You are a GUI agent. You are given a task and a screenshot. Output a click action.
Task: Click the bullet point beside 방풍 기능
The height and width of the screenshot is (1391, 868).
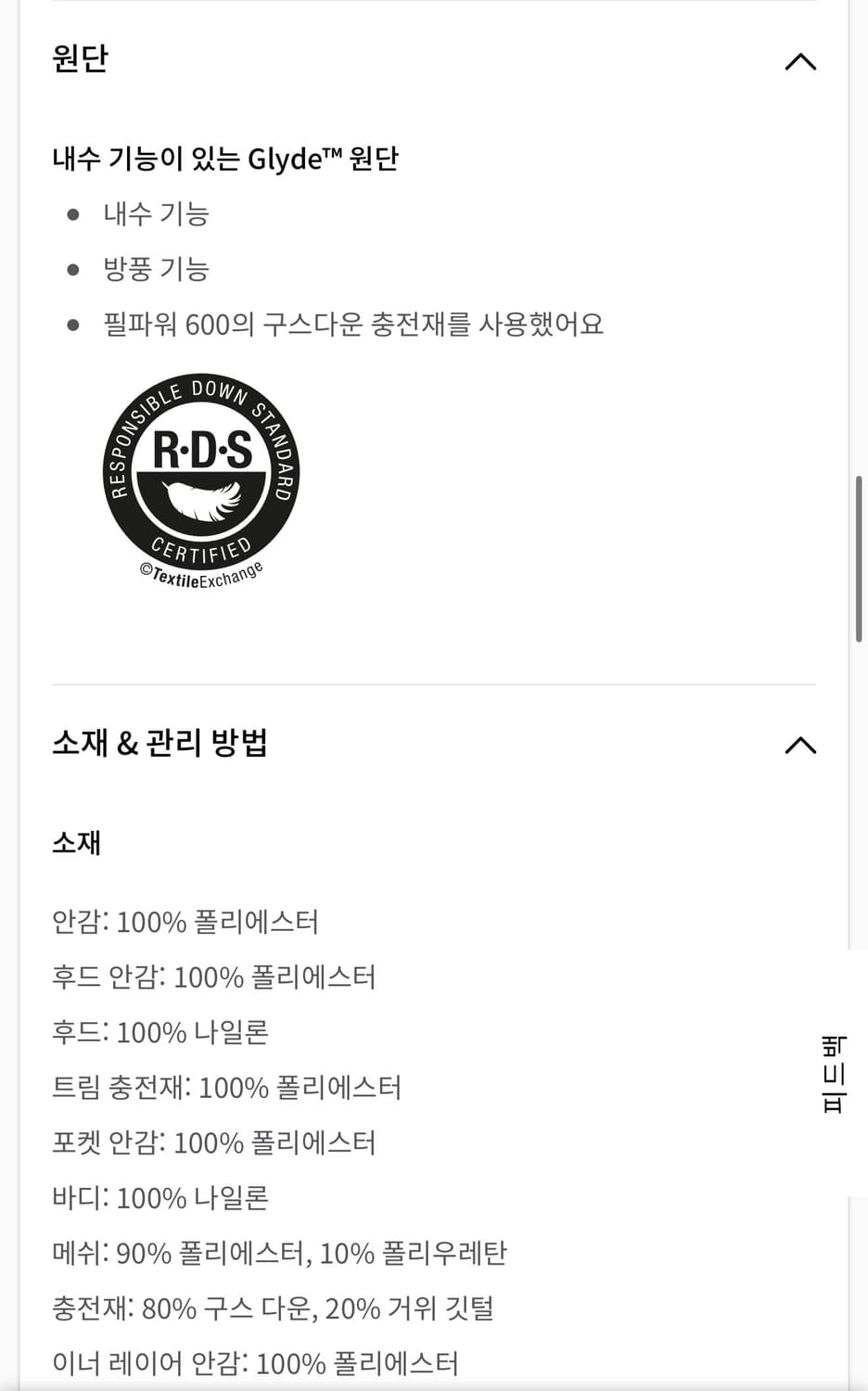[x=71, y=269]
